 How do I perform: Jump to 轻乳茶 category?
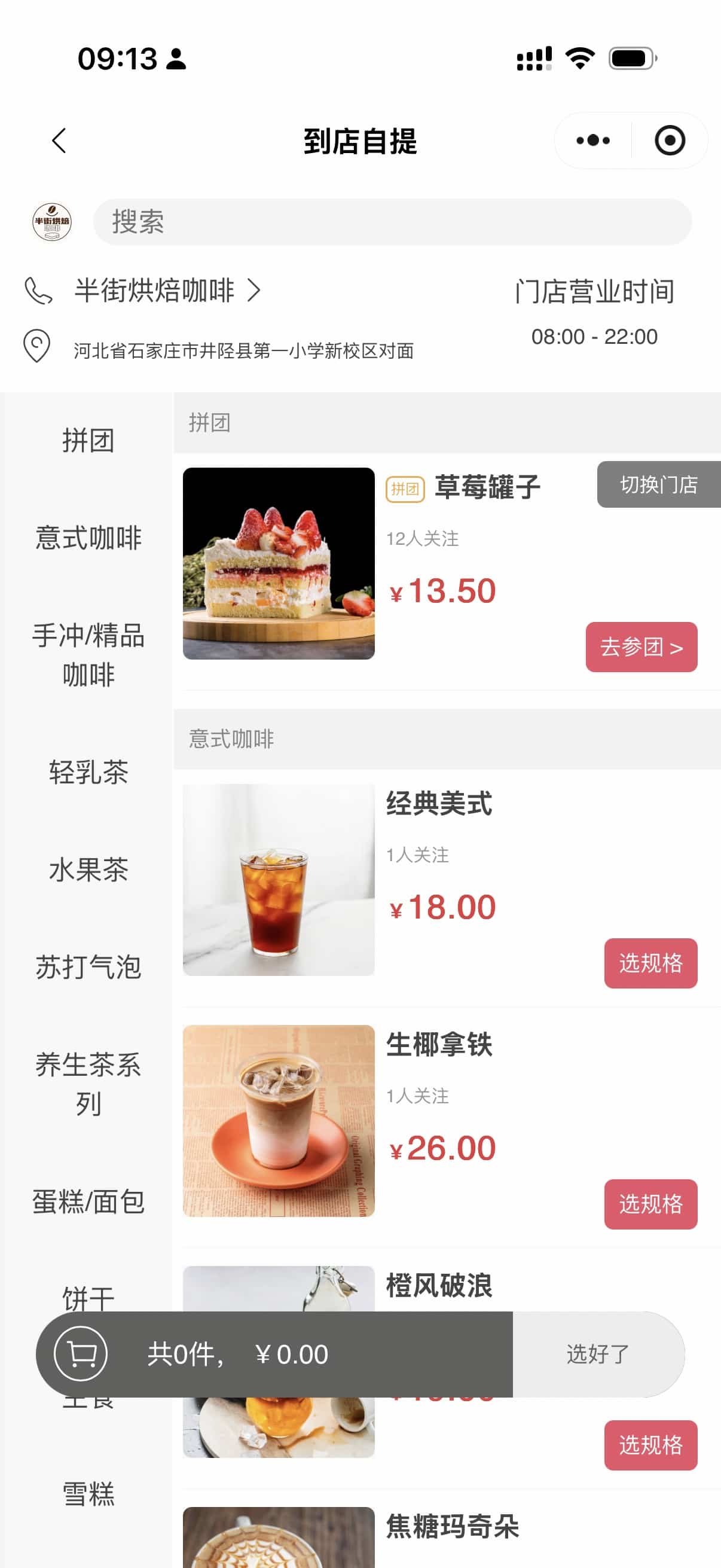point(88,773)
